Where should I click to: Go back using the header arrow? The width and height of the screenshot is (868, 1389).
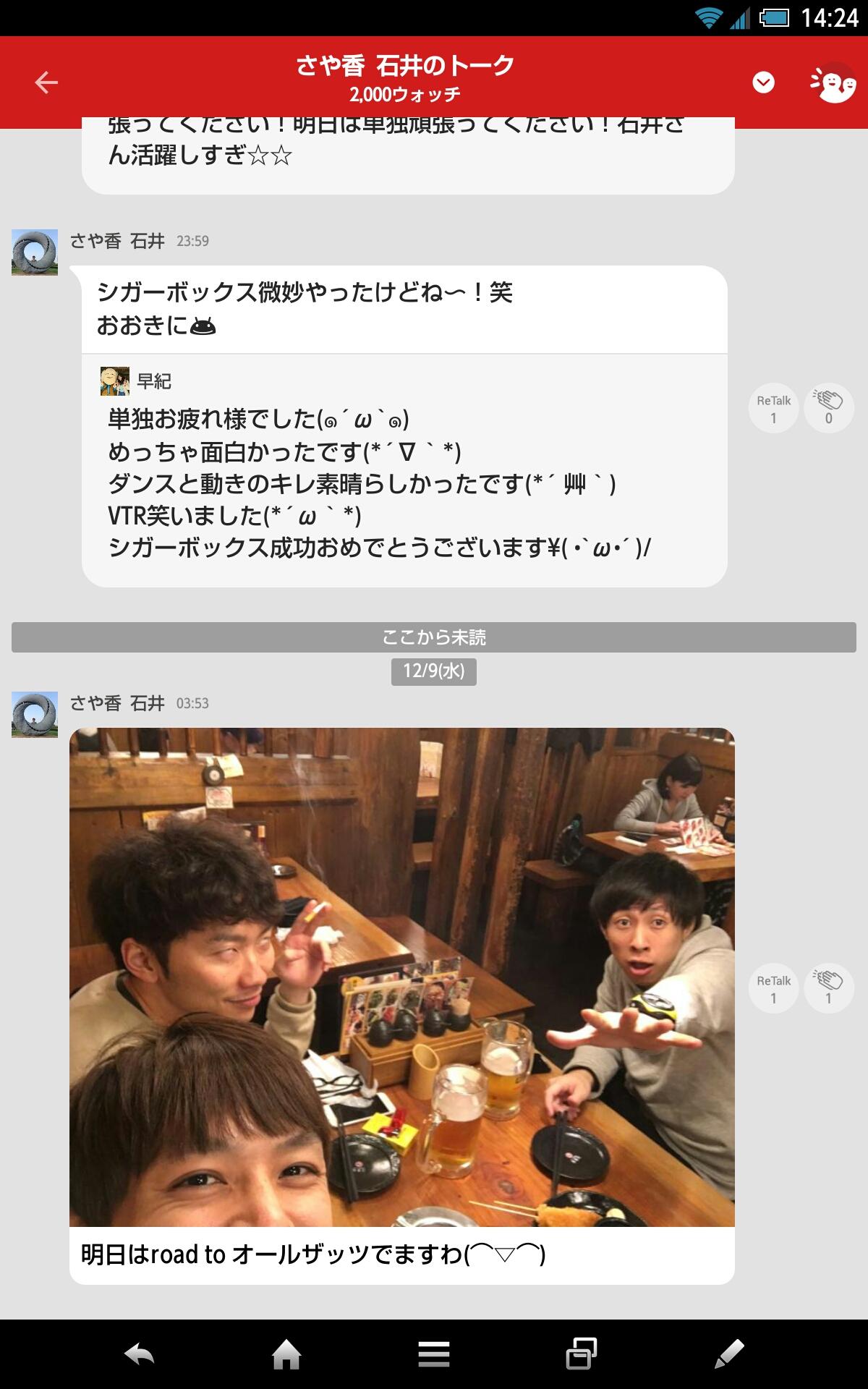point(46,82)
